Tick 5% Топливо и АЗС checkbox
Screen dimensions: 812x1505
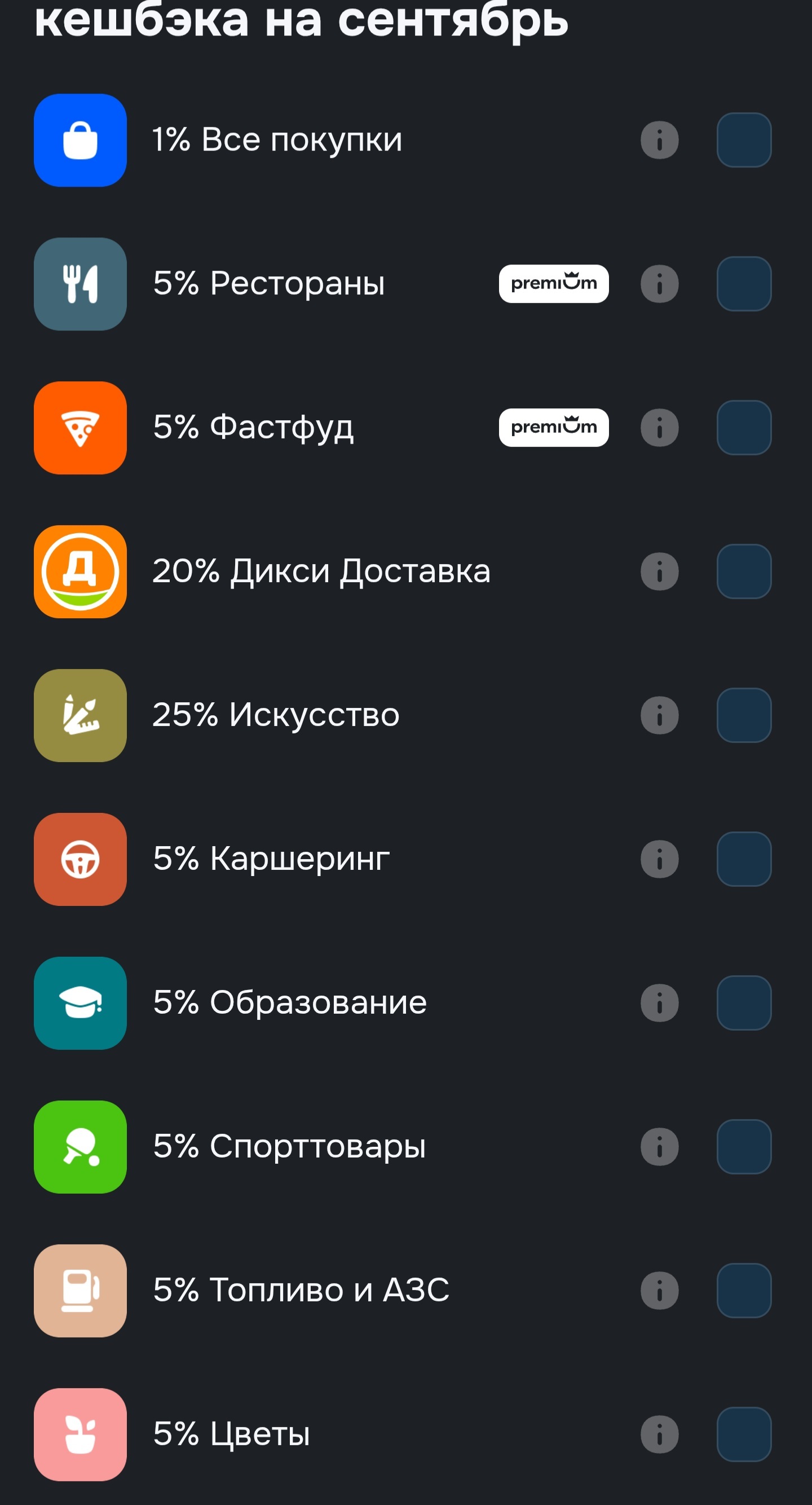tap(744, 1290)
